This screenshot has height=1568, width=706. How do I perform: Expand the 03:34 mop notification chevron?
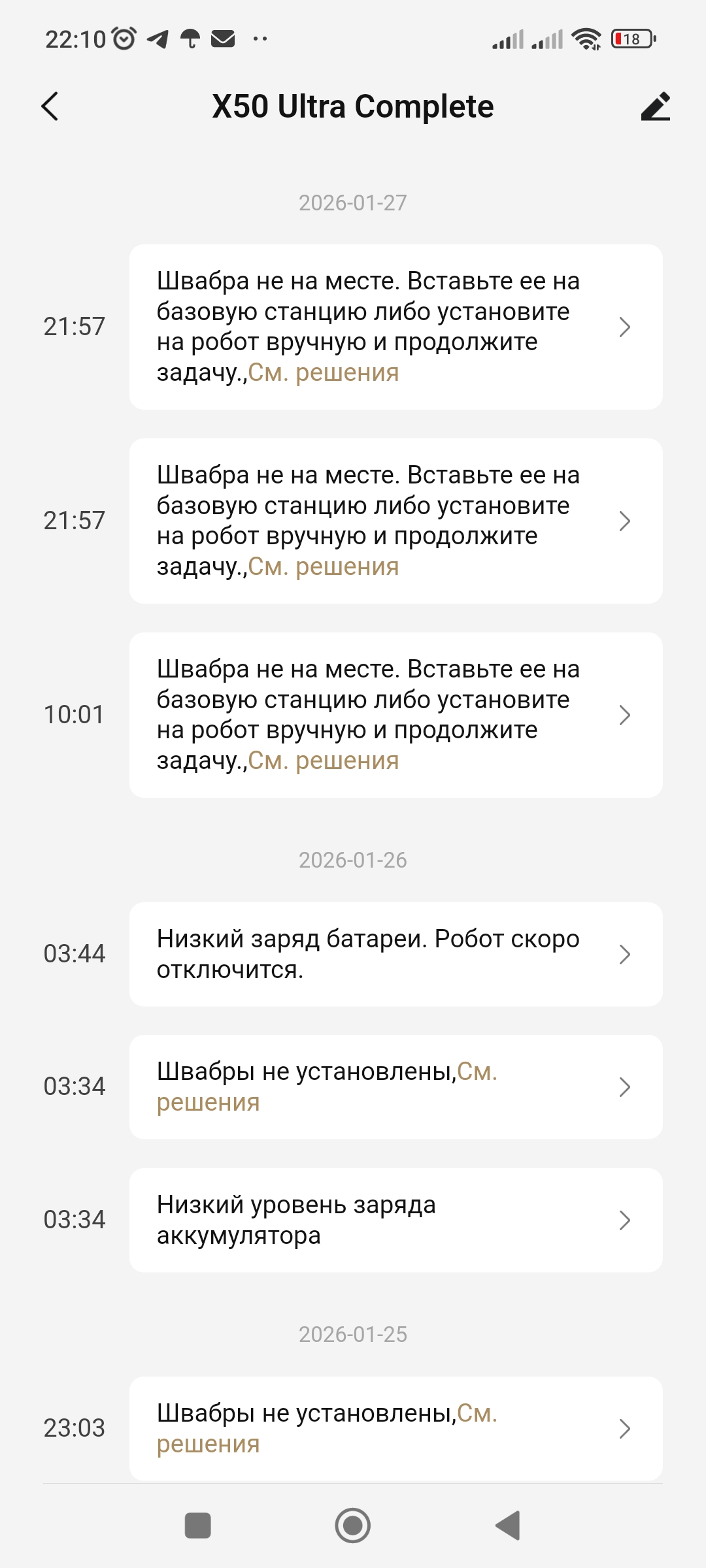[626, 1086]
